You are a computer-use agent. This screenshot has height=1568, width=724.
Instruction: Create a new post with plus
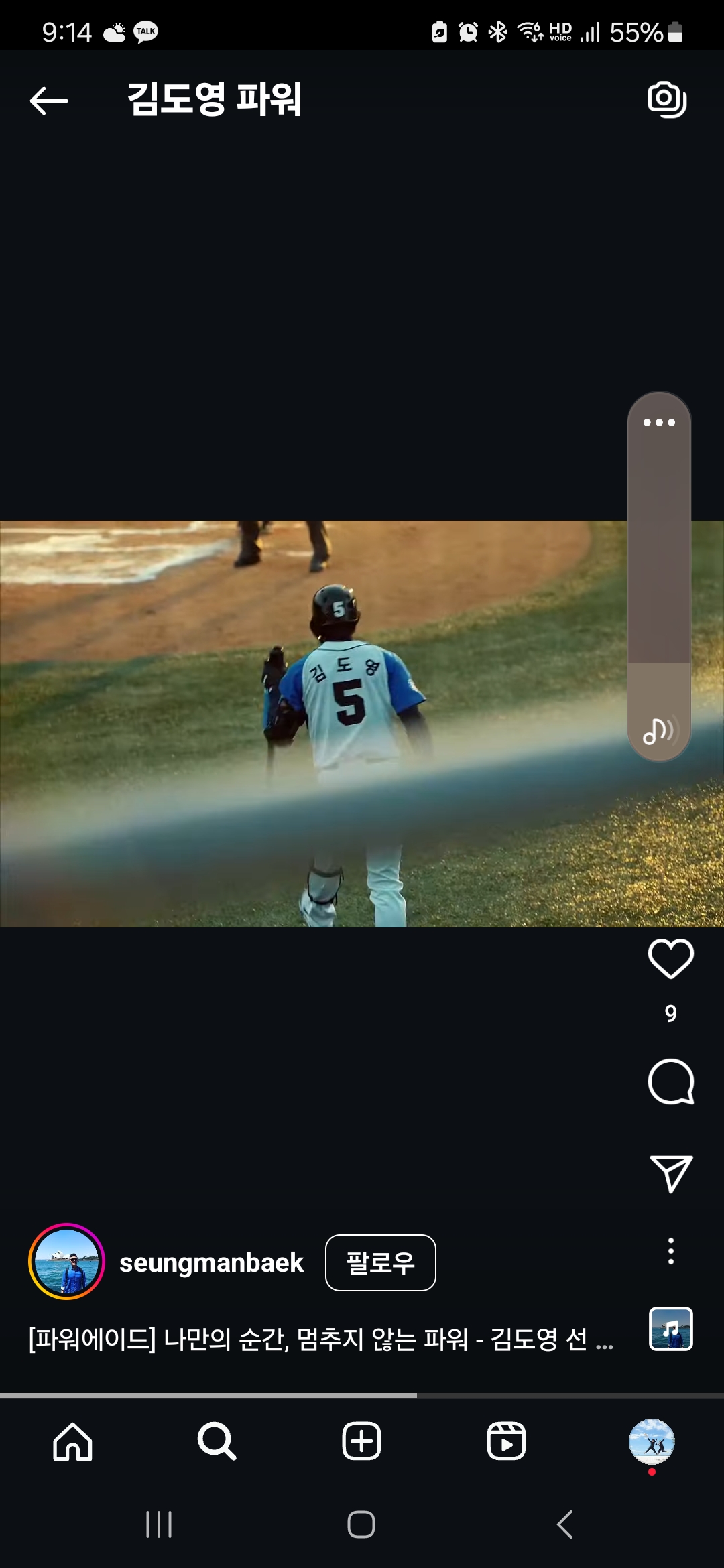[361, 1441]
